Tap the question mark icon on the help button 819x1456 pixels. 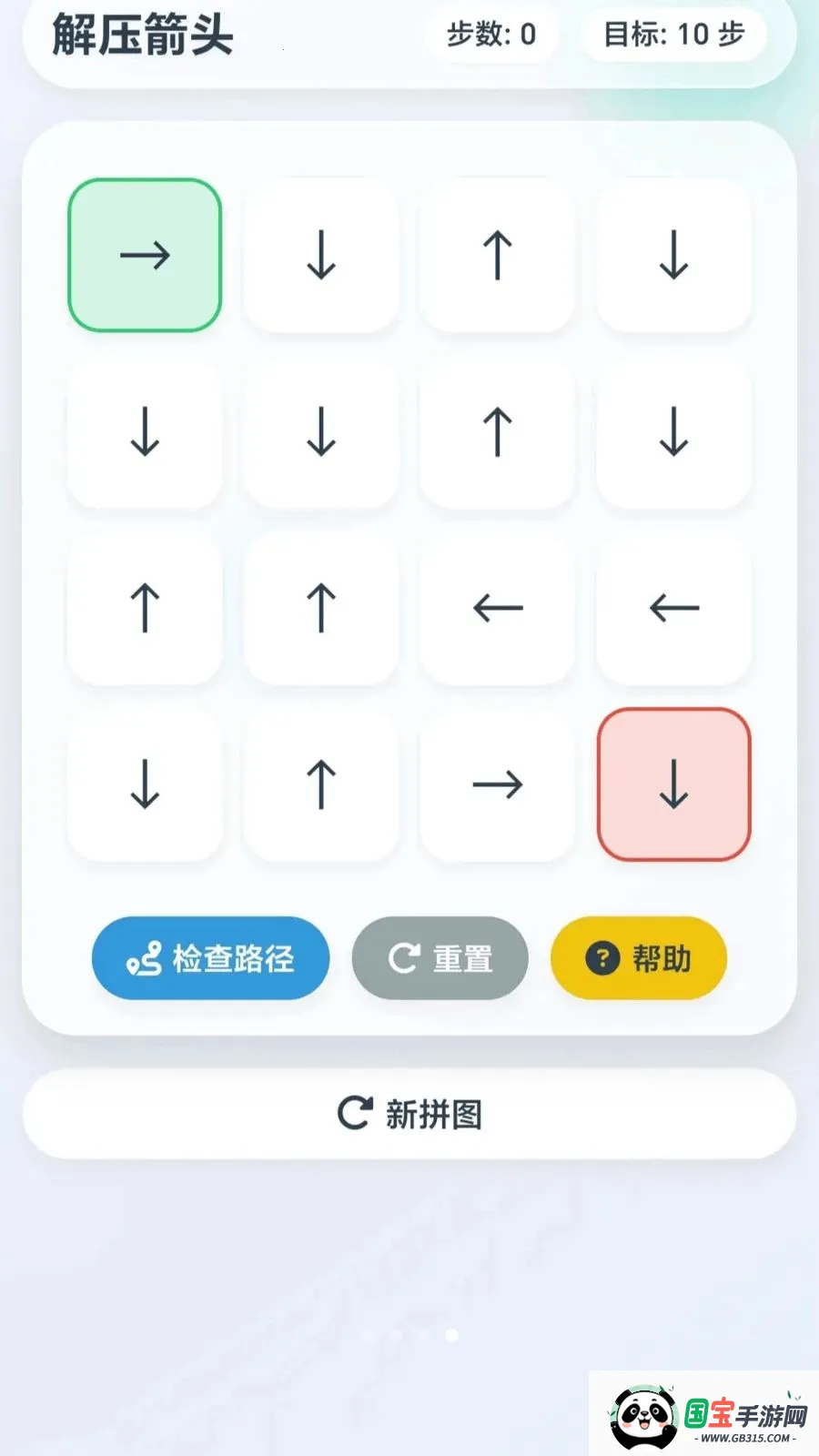(602, 957)
